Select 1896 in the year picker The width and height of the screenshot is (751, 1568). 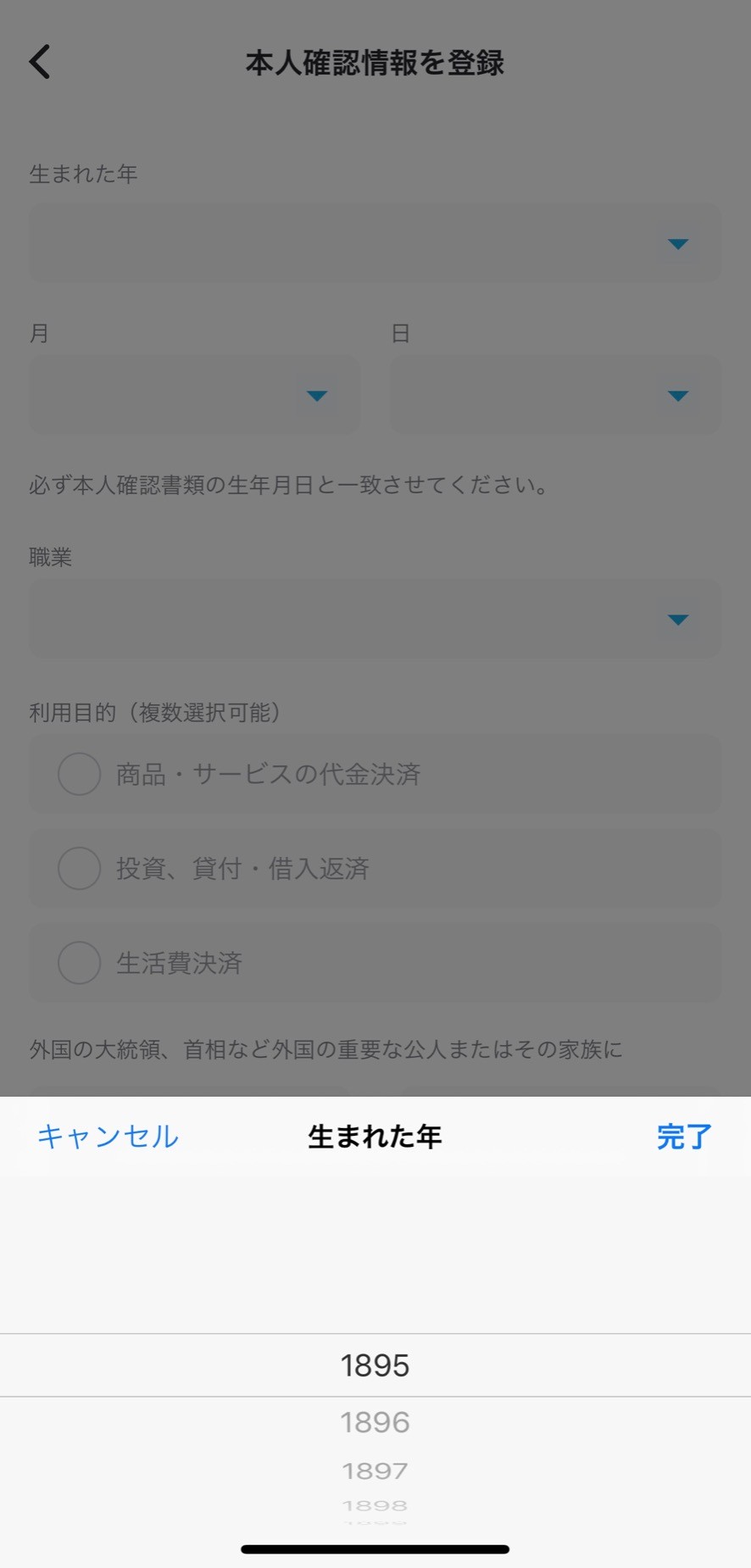375,1422
